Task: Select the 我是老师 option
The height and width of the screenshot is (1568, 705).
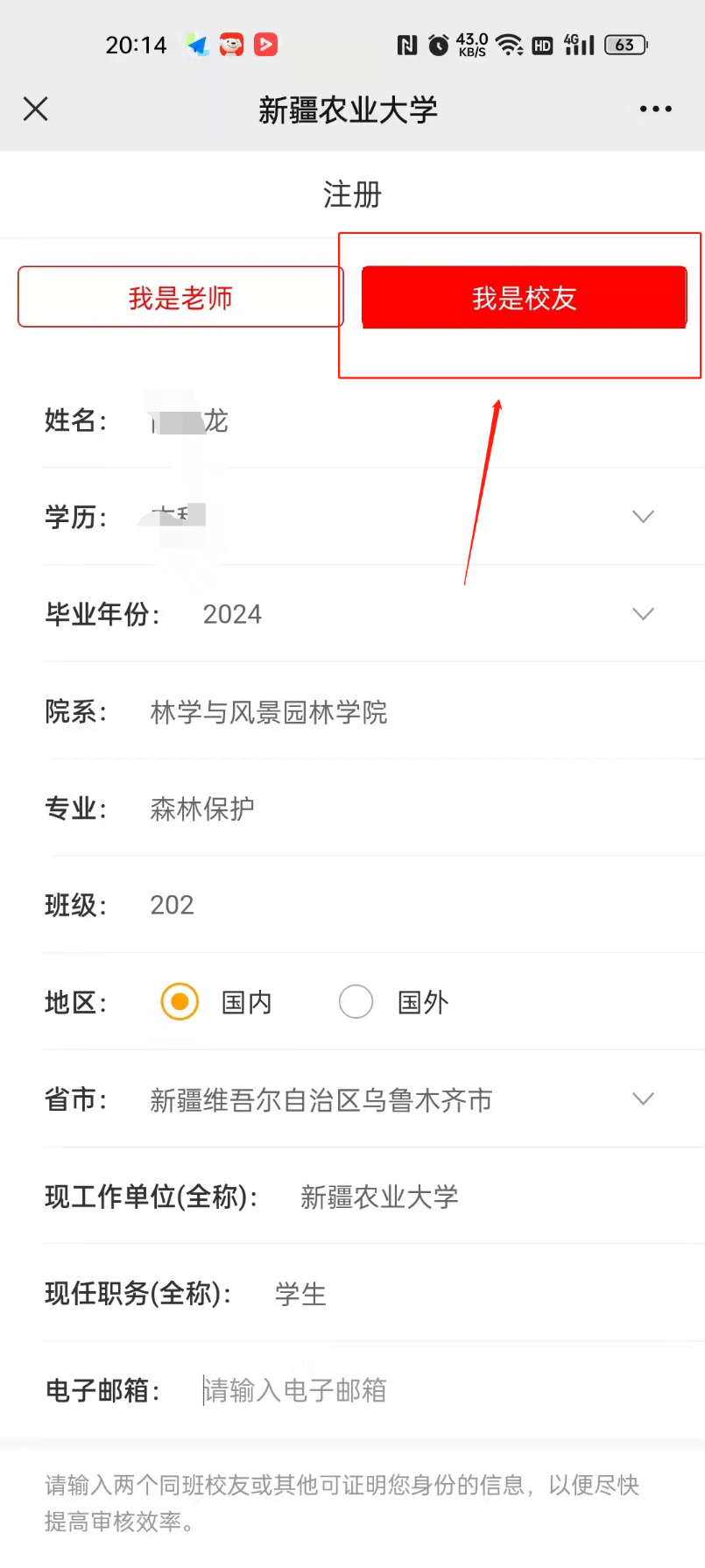Action: [180, 298]
